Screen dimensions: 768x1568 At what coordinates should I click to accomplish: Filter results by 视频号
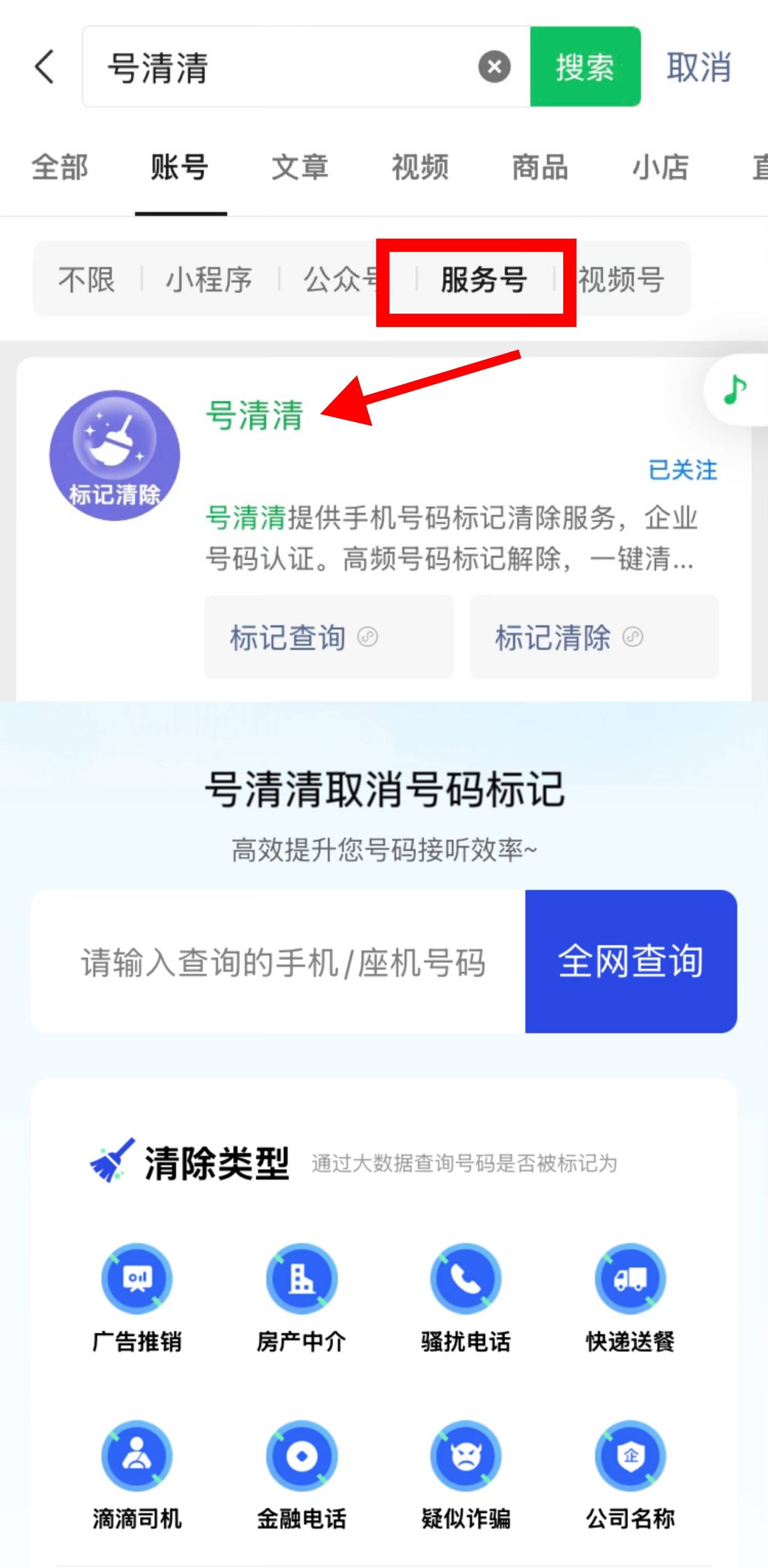coord(621,280)
